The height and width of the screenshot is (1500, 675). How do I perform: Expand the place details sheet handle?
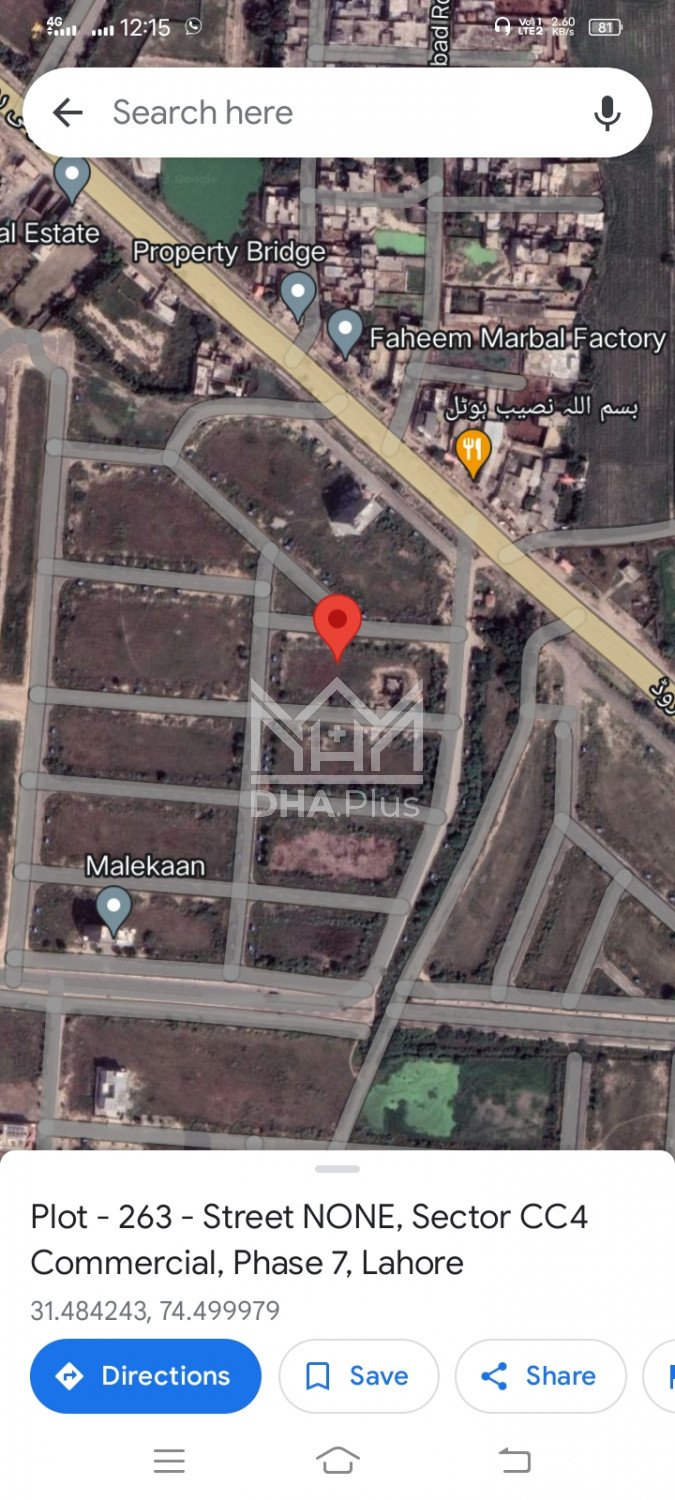tap(337, 1168)
